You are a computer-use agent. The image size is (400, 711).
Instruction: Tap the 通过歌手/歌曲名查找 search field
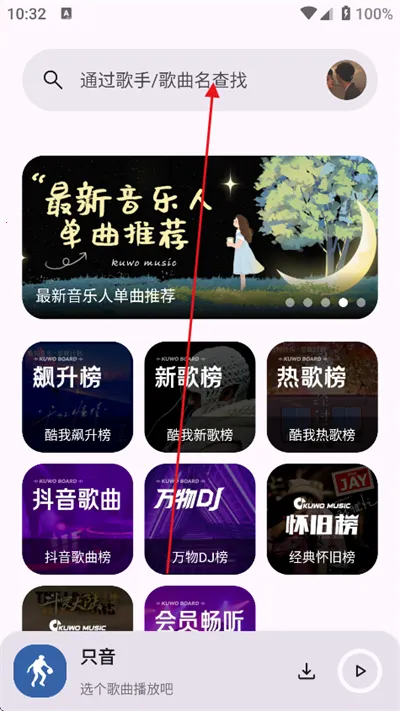point(200,80)
